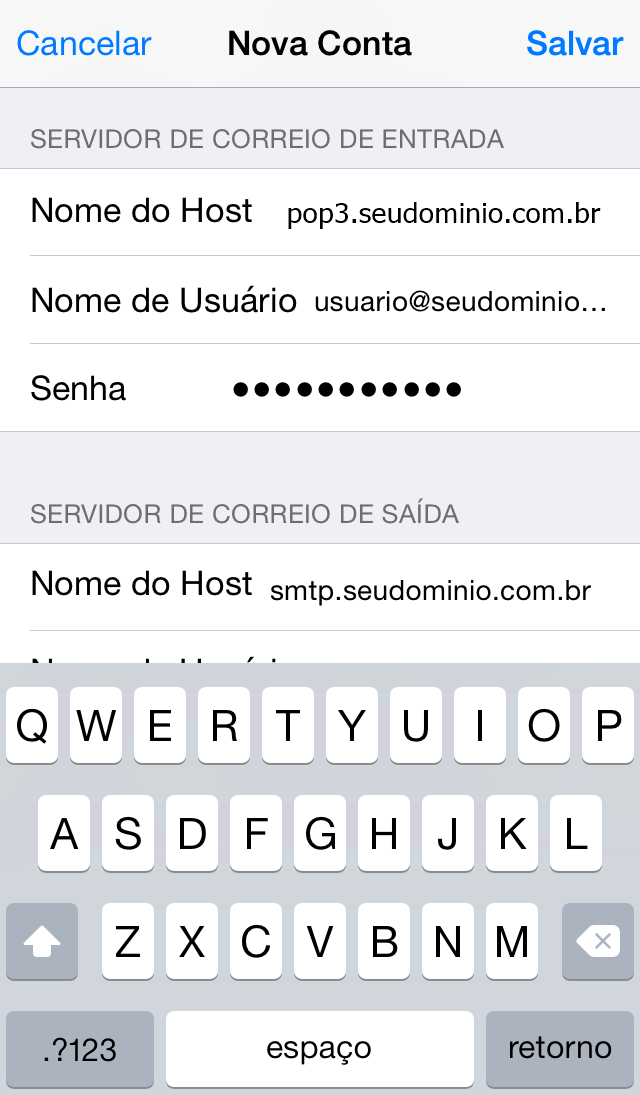Hit the backspace key on the keyboard

598,942
